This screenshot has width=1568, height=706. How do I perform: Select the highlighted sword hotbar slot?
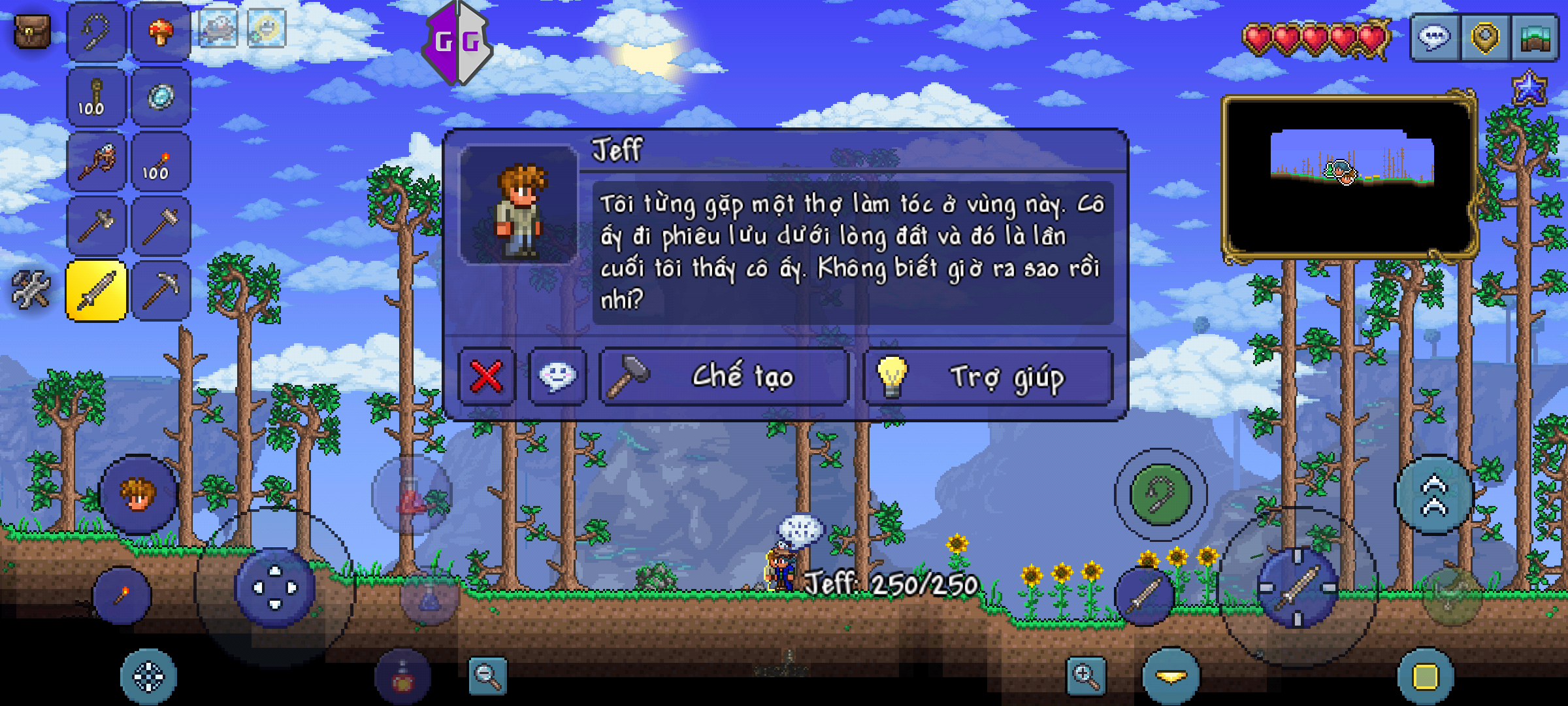pyautogui.click(x=97, y=291)
